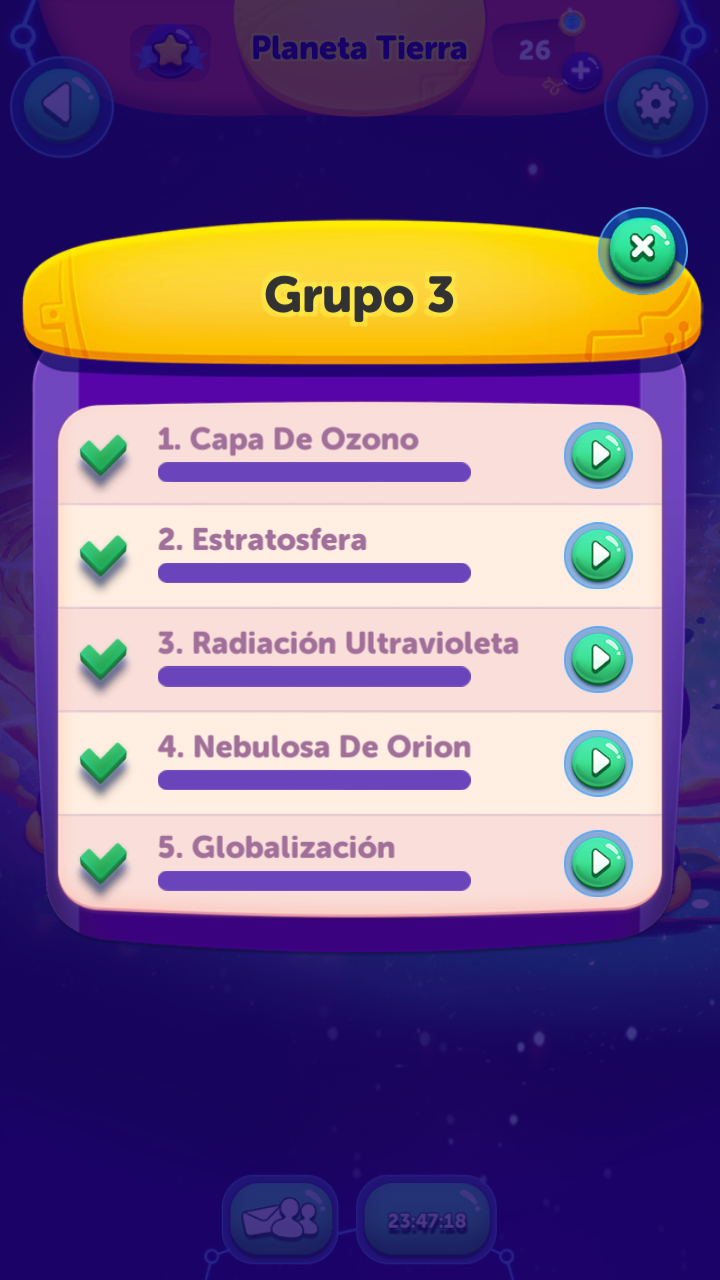Start the Estratosfera level

point(599,555)
